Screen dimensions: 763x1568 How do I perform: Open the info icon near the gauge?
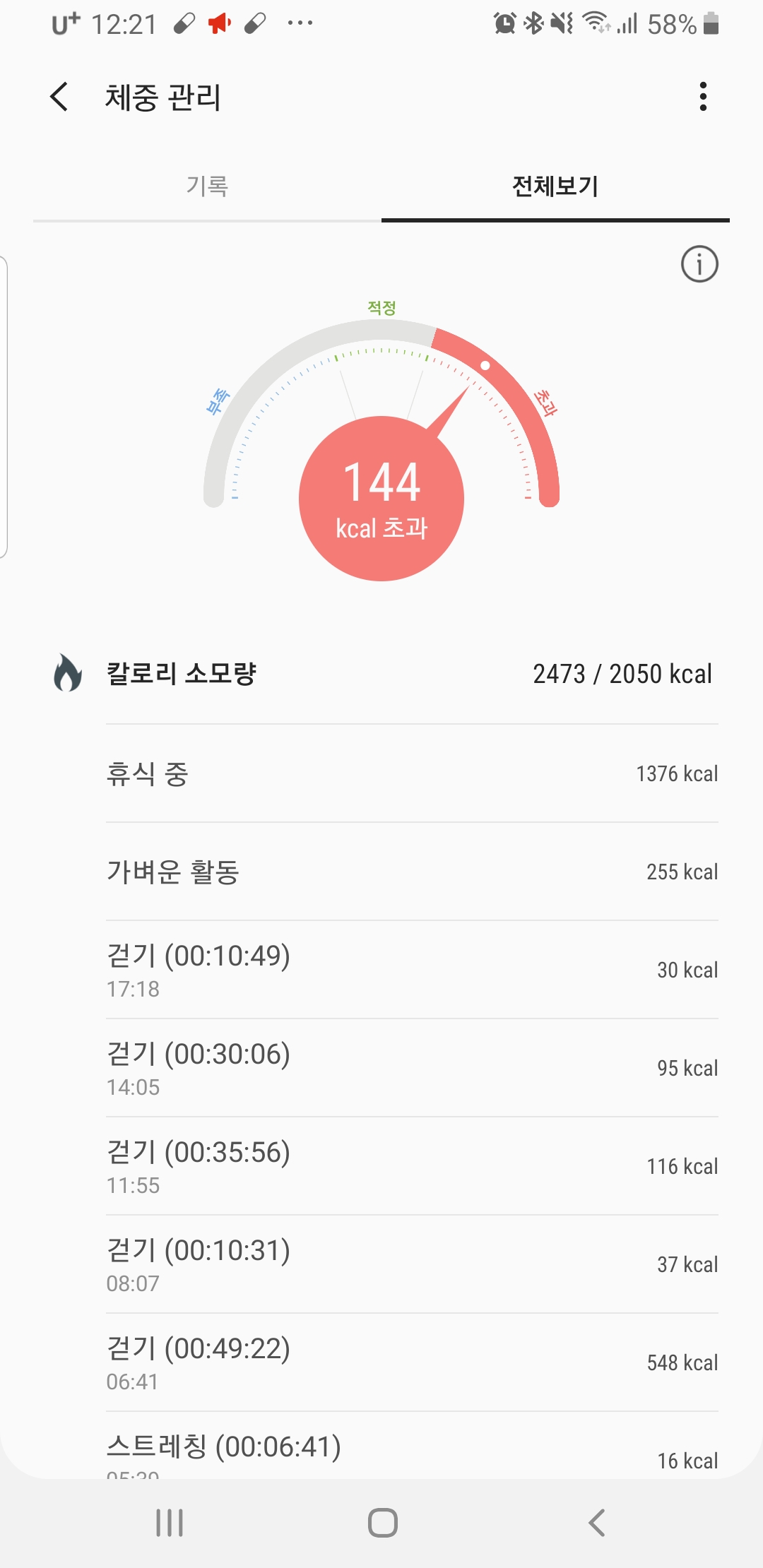click(699, 264)
